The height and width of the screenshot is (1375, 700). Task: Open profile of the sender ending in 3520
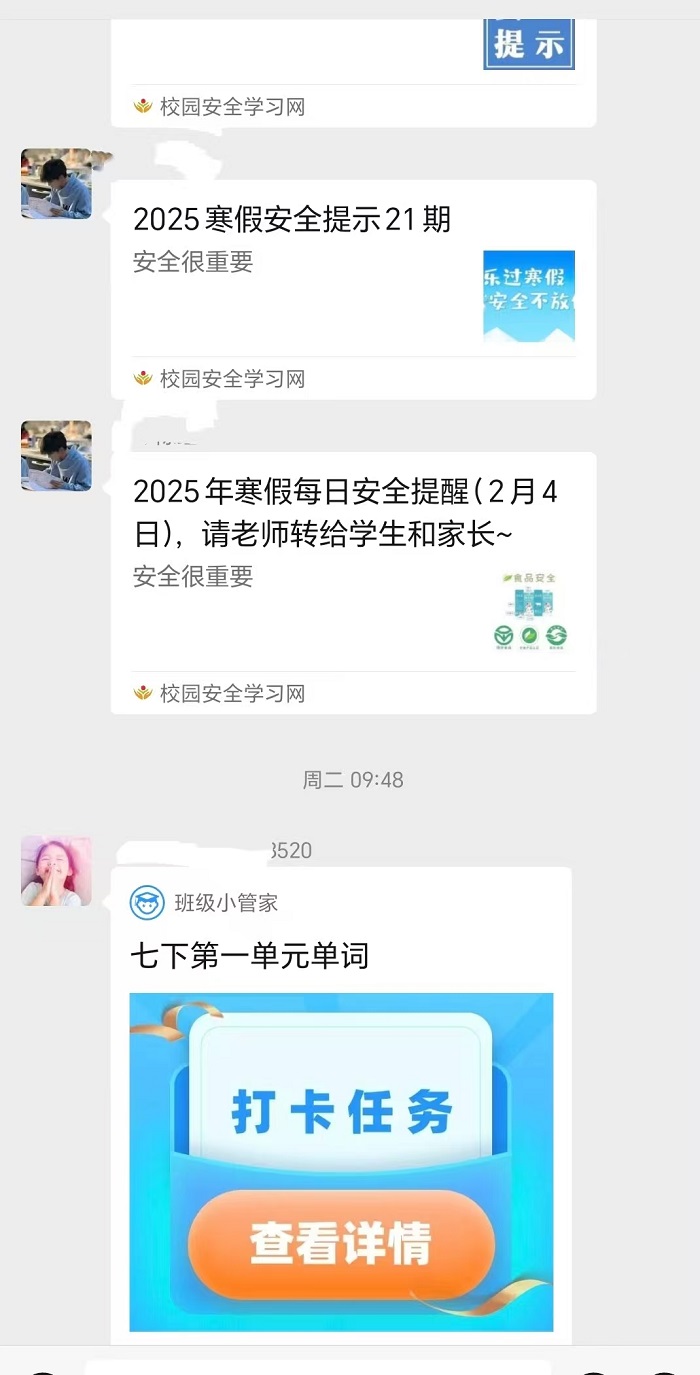tap(56, 871)
